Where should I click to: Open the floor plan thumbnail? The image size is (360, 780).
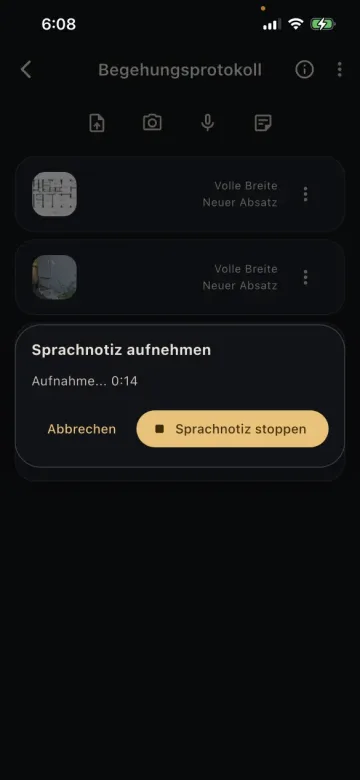(x=55, y=194)
